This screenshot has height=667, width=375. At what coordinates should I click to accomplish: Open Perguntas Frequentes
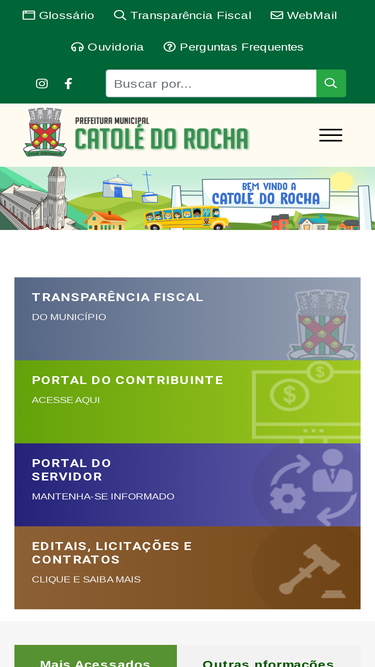pyautogui.click(x=233, y=47)
